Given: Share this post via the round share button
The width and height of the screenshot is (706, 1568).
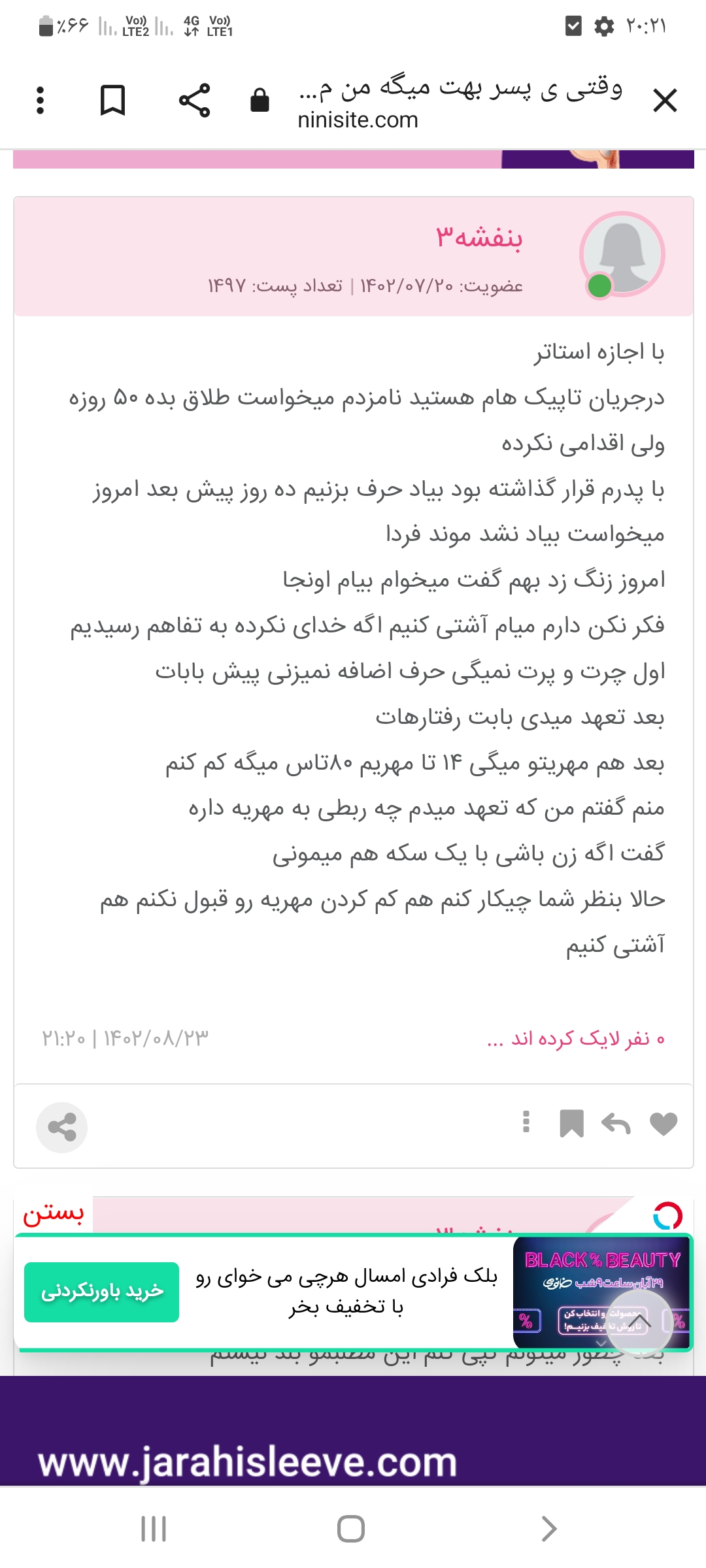Looking at the screenshot, I should click(61, 1127).
